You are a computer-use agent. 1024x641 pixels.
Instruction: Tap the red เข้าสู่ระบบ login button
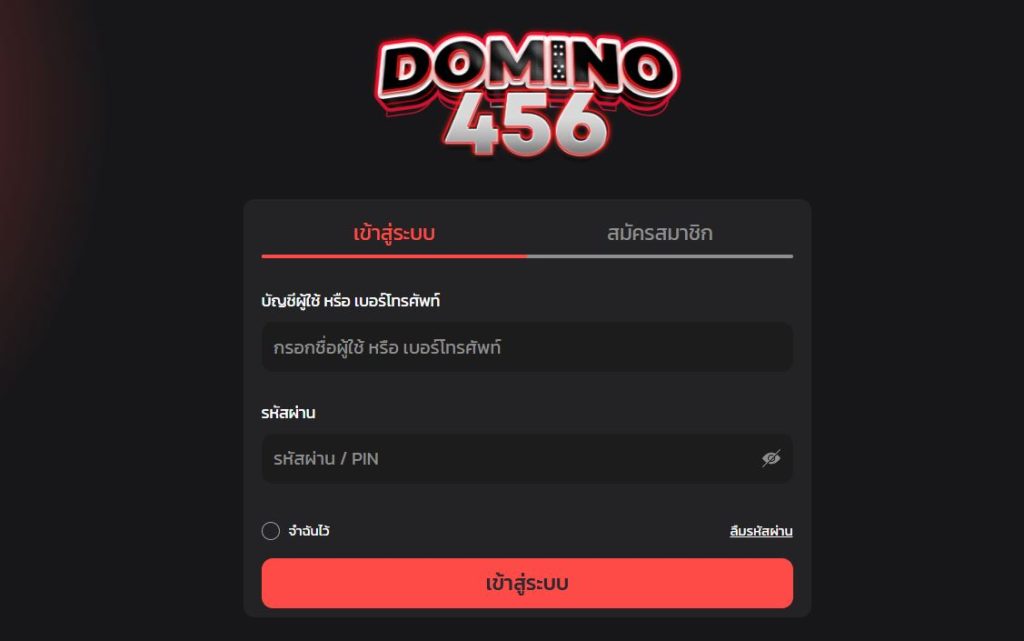[x=527, y=583]
